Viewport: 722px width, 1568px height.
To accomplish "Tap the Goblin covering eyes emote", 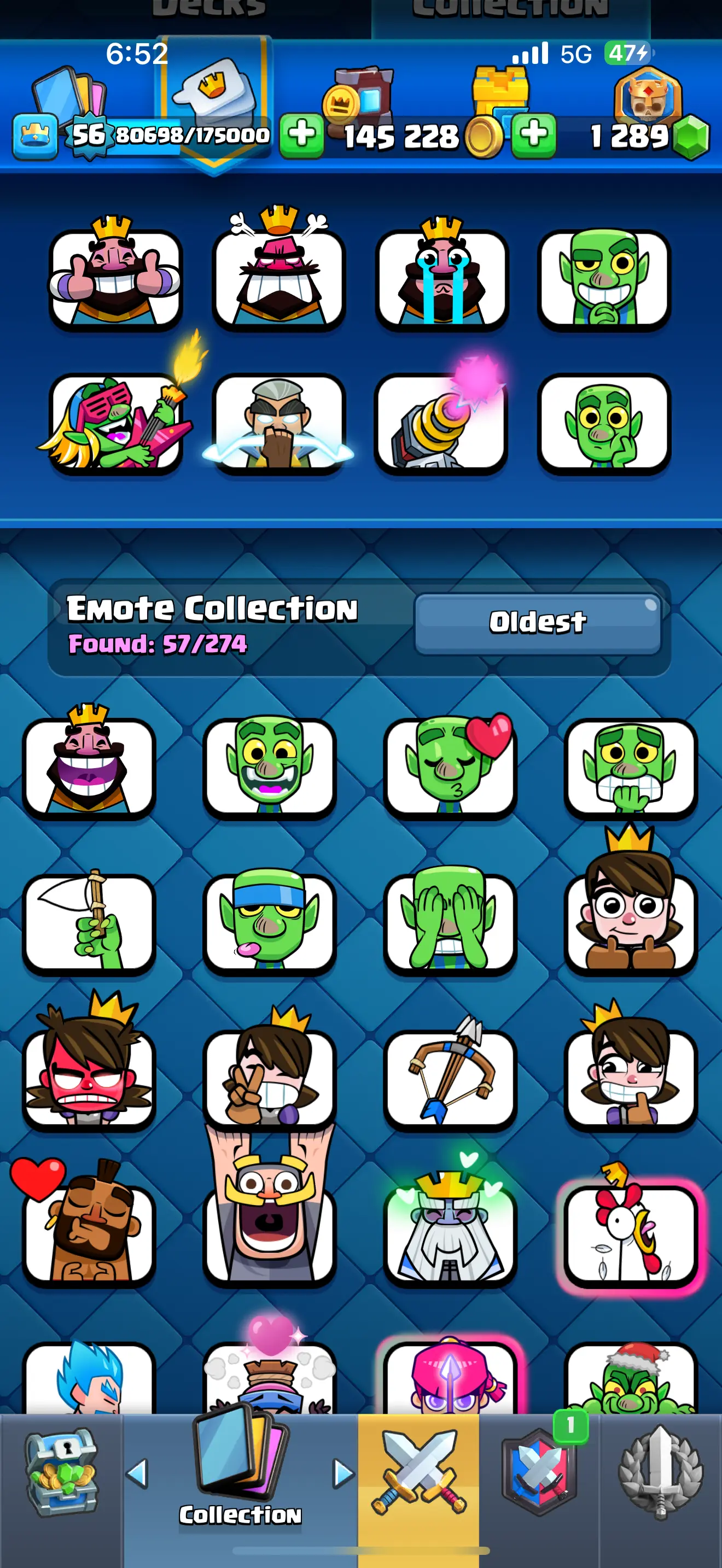I will 451,922.
